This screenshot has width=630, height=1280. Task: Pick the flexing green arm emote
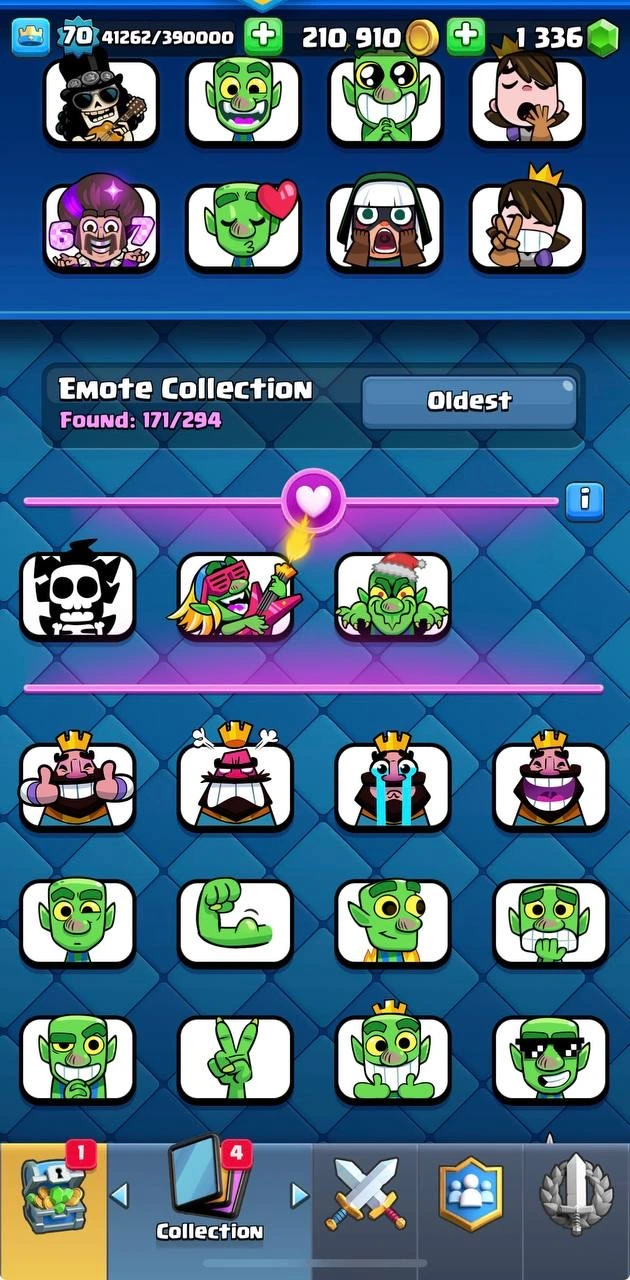pyautogui.click(x=235, y=922)
